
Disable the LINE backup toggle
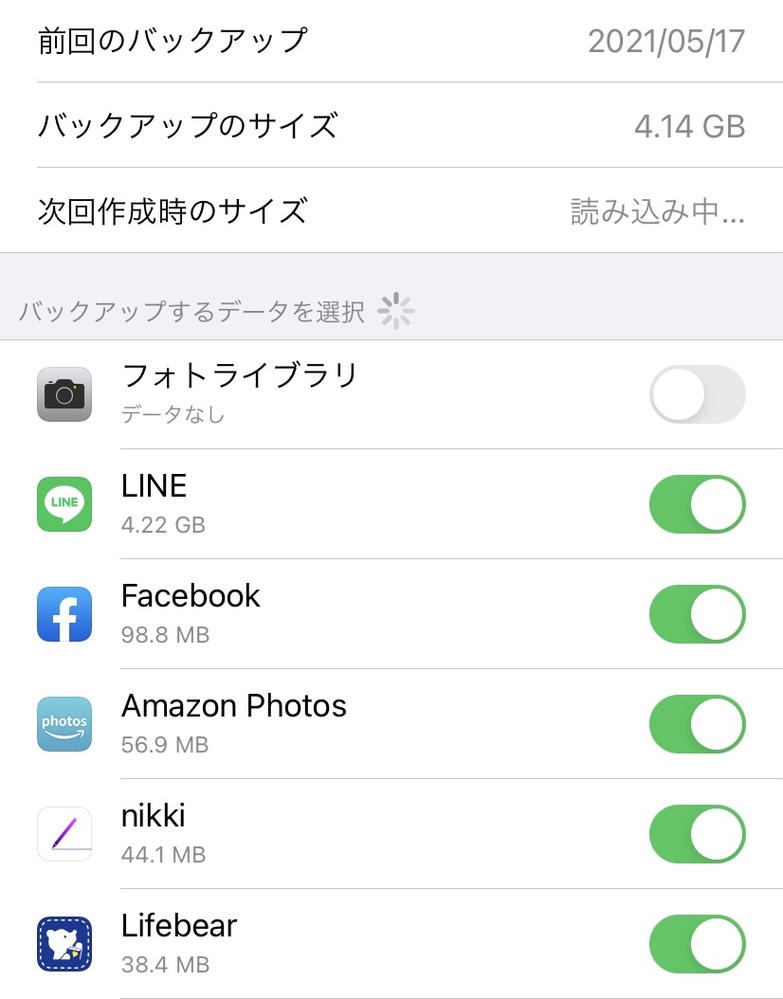697,504
